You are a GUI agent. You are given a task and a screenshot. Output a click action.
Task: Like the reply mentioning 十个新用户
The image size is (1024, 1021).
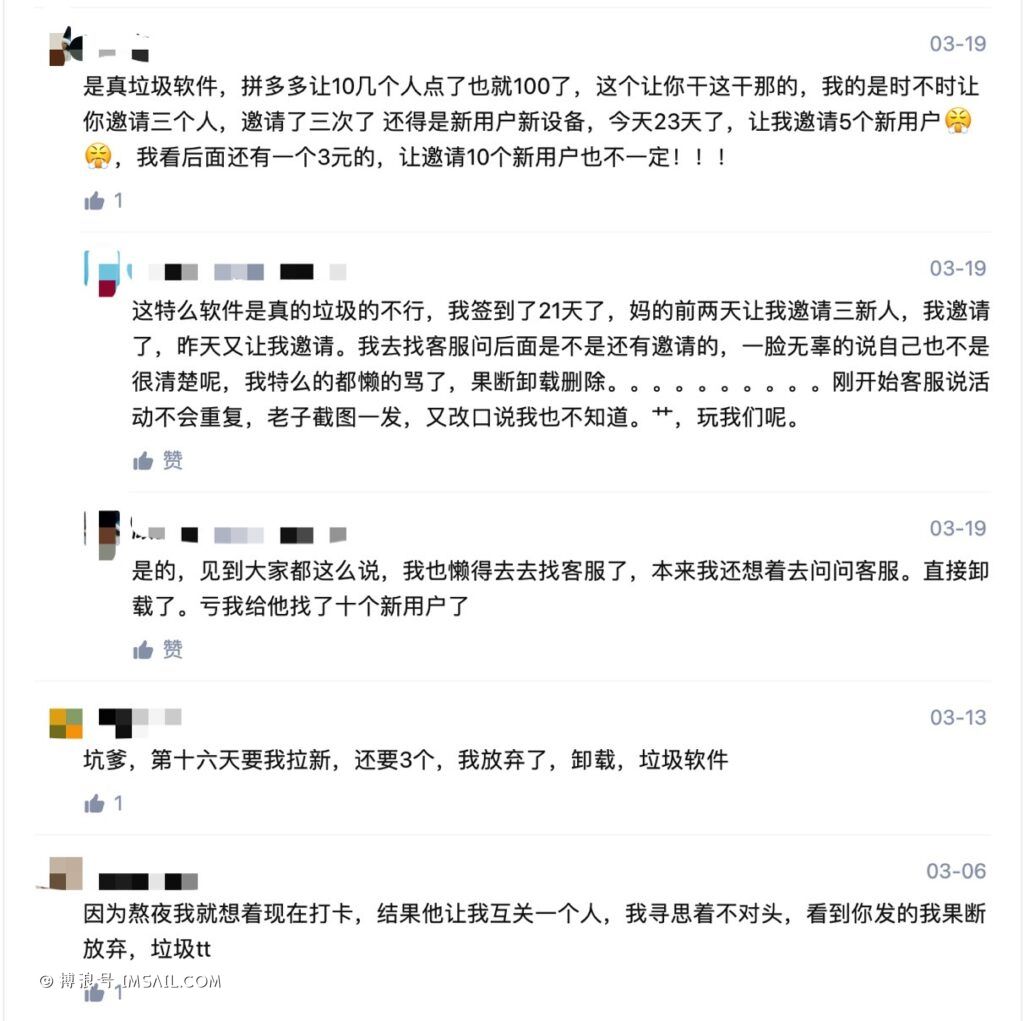[x=144, y=650]
